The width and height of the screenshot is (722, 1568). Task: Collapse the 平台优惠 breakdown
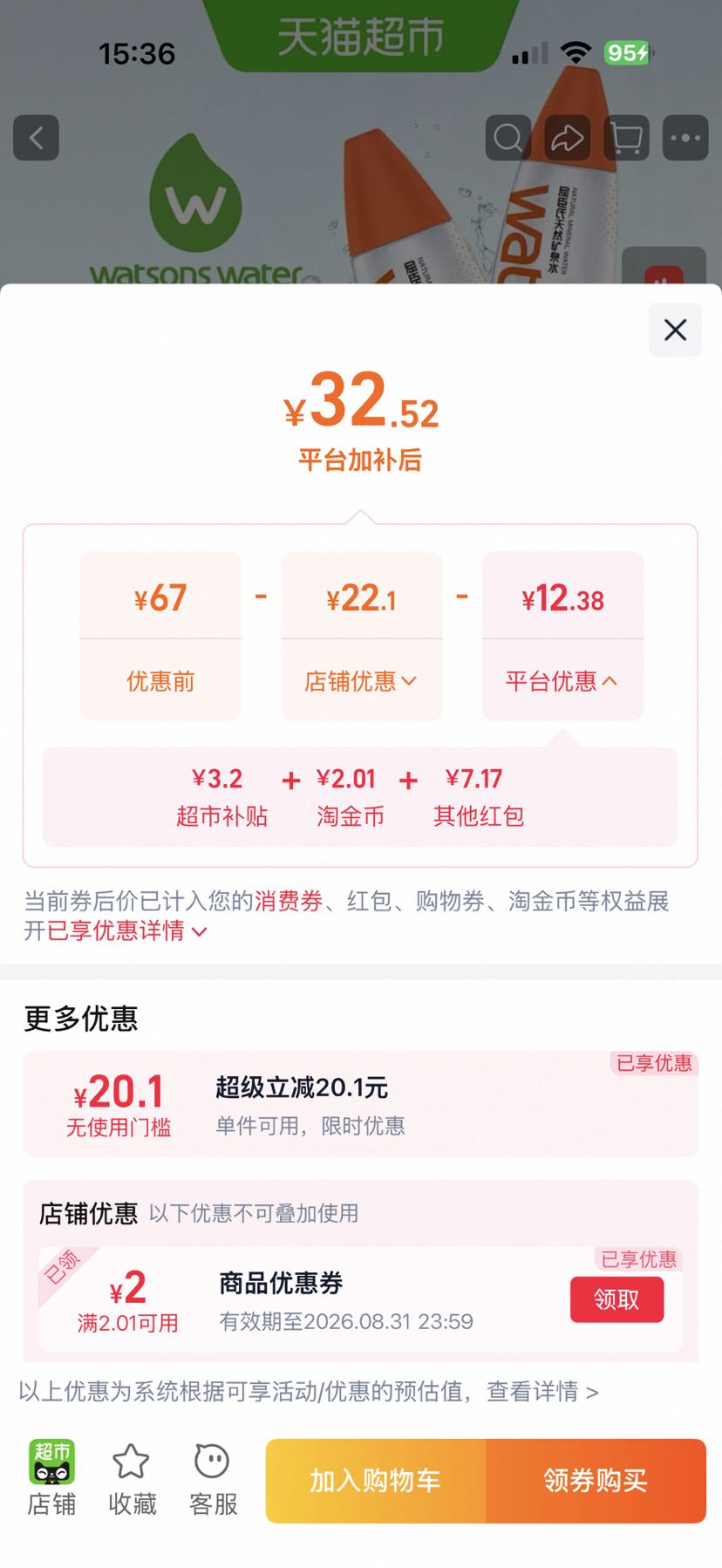(x=562, y=681)
